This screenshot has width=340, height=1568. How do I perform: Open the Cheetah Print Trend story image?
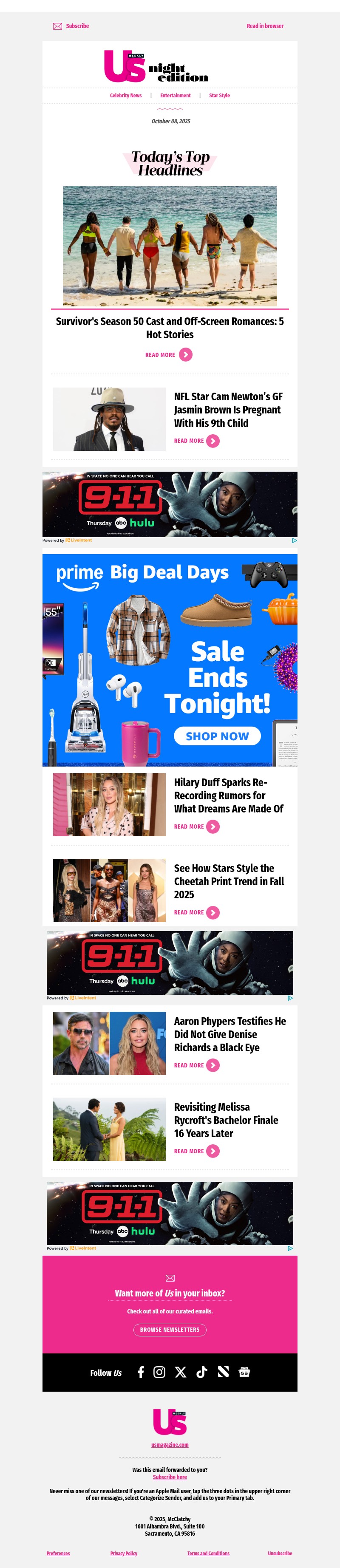(x=109, y=890)
